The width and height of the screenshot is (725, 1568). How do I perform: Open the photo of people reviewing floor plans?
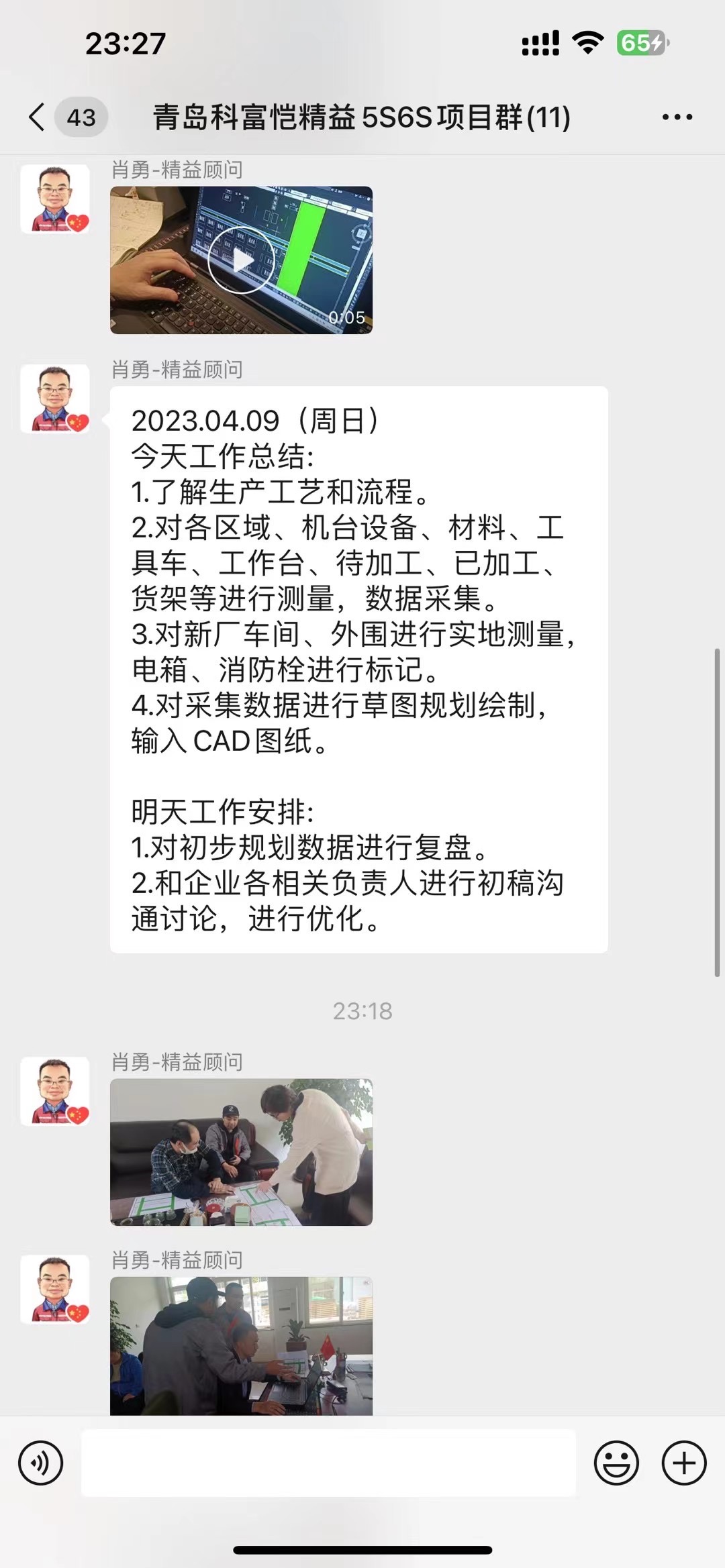point(241,1152)
